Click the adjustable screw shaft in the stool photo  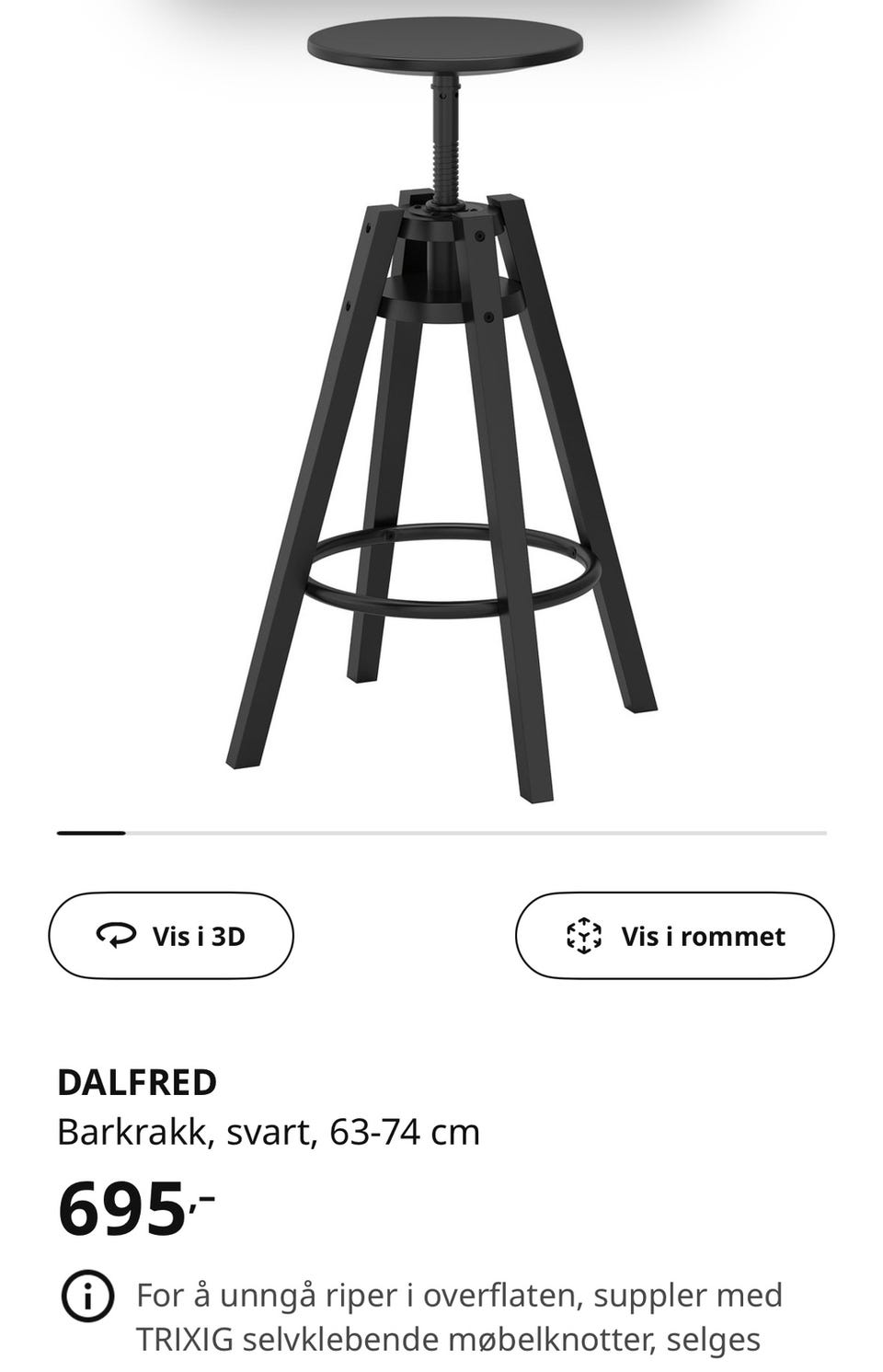[x=448, y=147]
